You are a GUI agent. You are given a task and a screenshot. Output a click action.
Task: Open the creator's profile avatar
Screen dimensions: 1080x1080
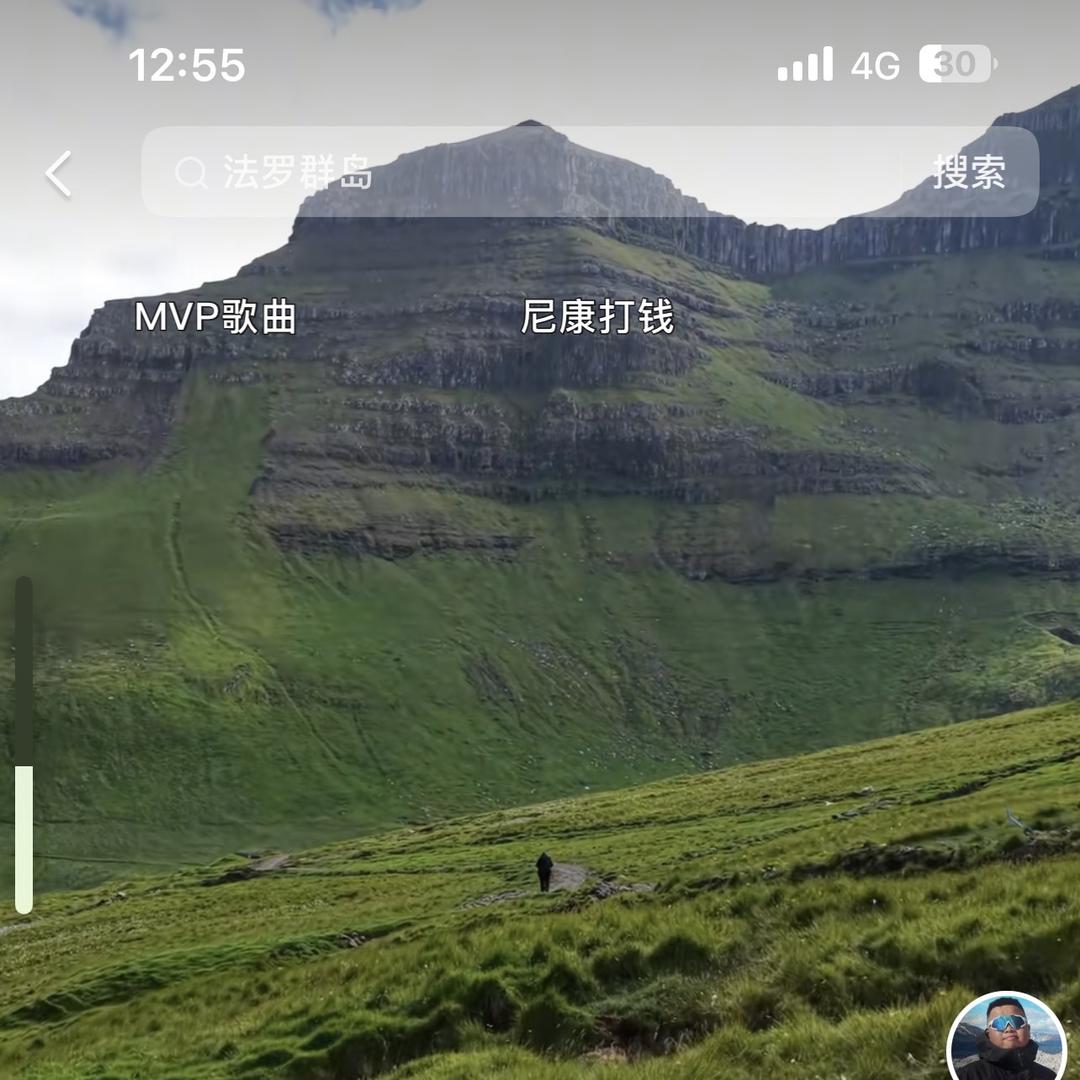tap(1006, 1038)
